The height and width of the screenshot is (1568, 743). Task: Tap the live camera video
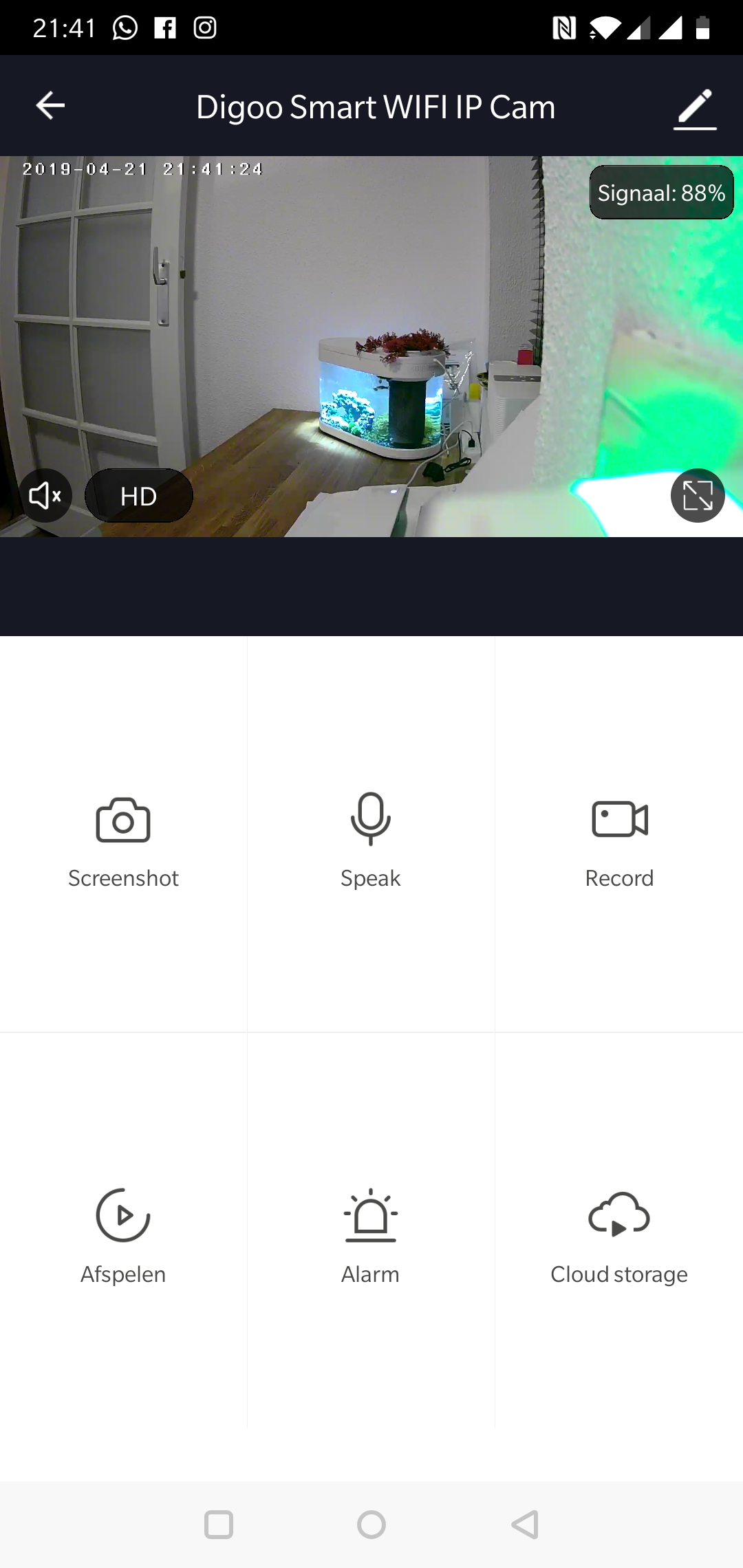[x=371, y=330]
